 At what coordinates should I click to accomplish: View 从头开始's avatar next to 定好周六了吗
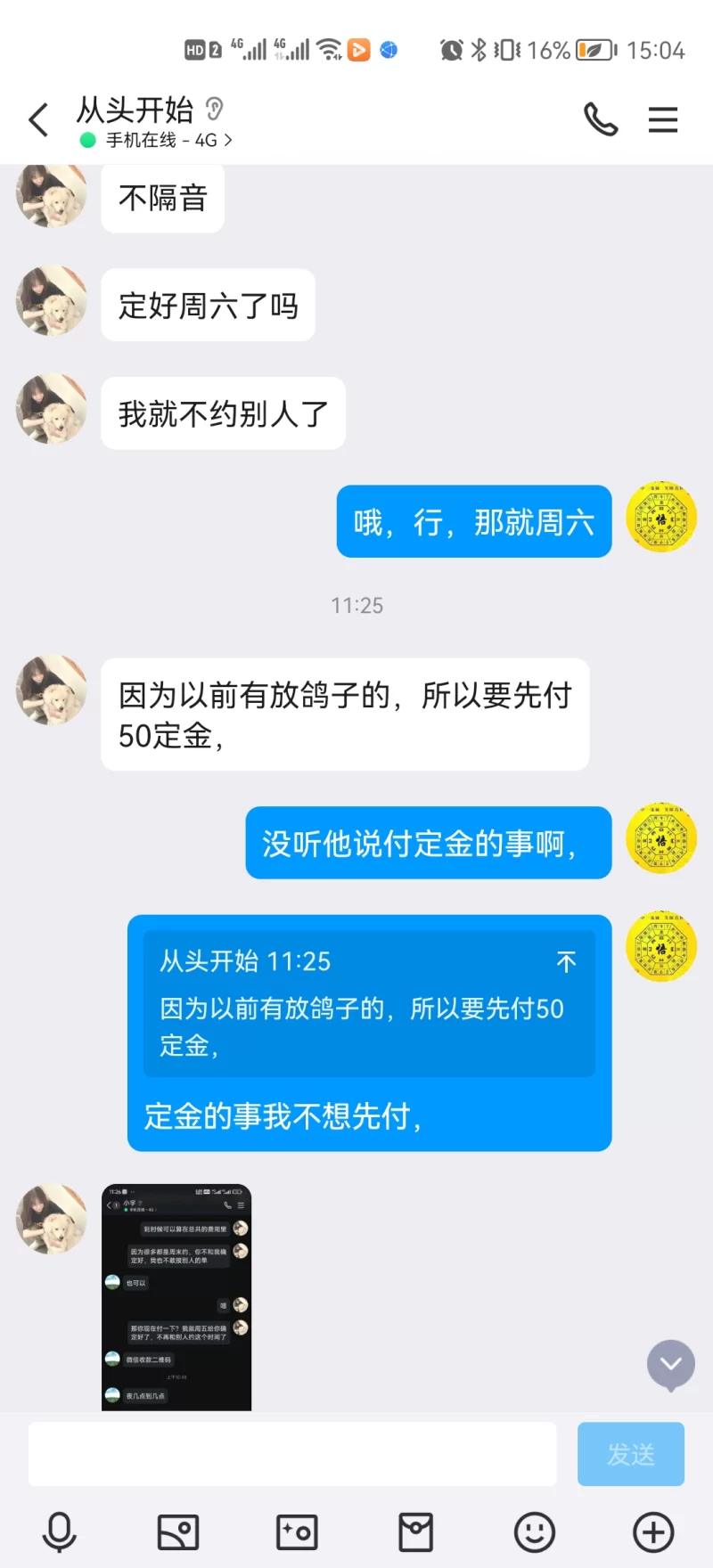point(52,301)
